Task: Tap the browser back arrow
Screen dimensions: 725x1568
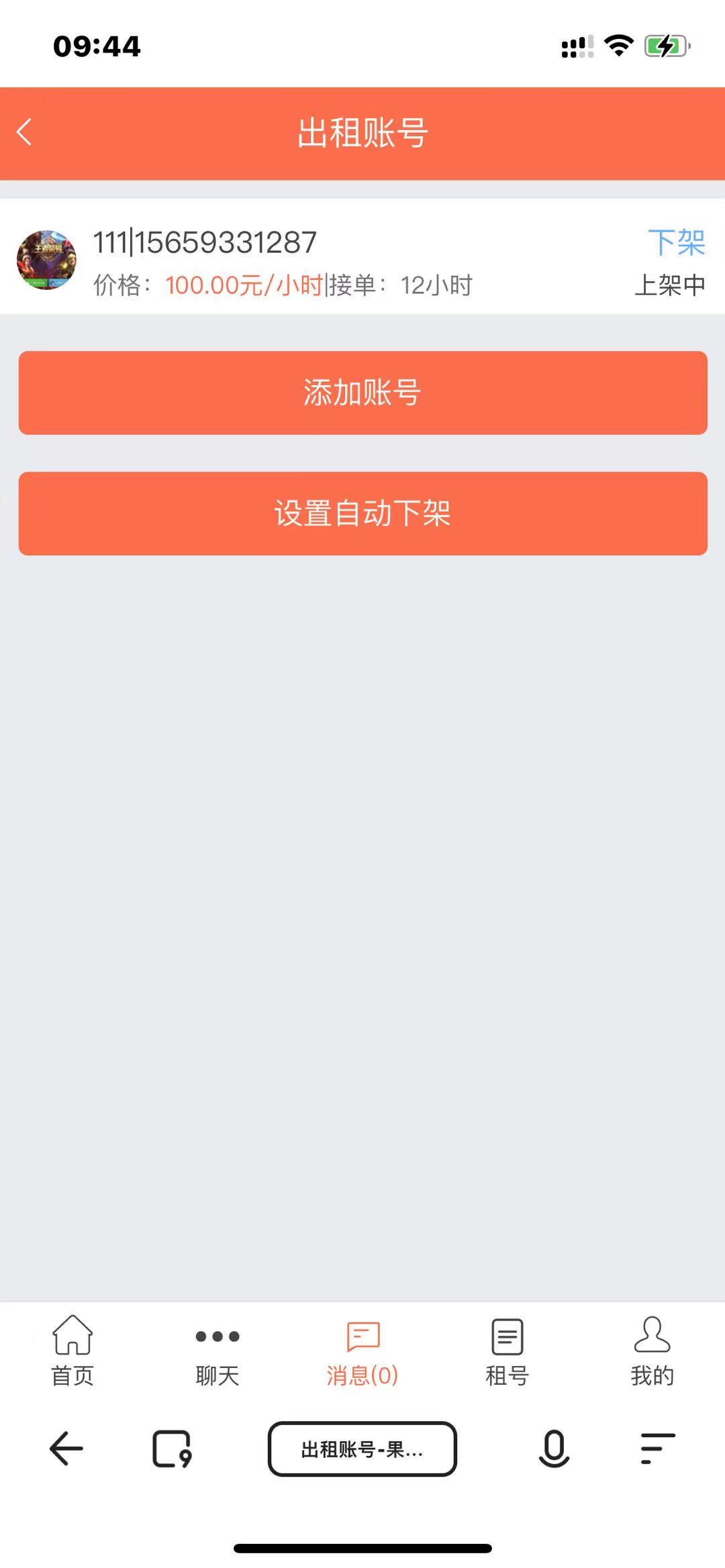Action: pos(66,1449)
